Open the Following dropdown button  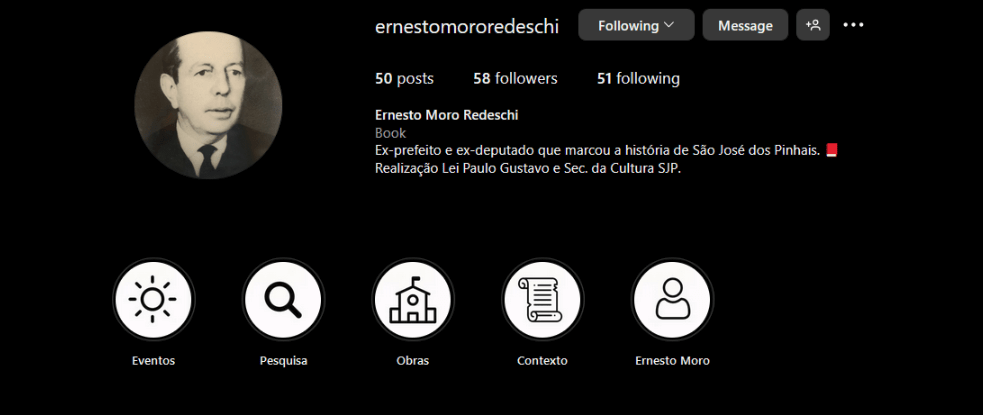click(x=636, y=26)
